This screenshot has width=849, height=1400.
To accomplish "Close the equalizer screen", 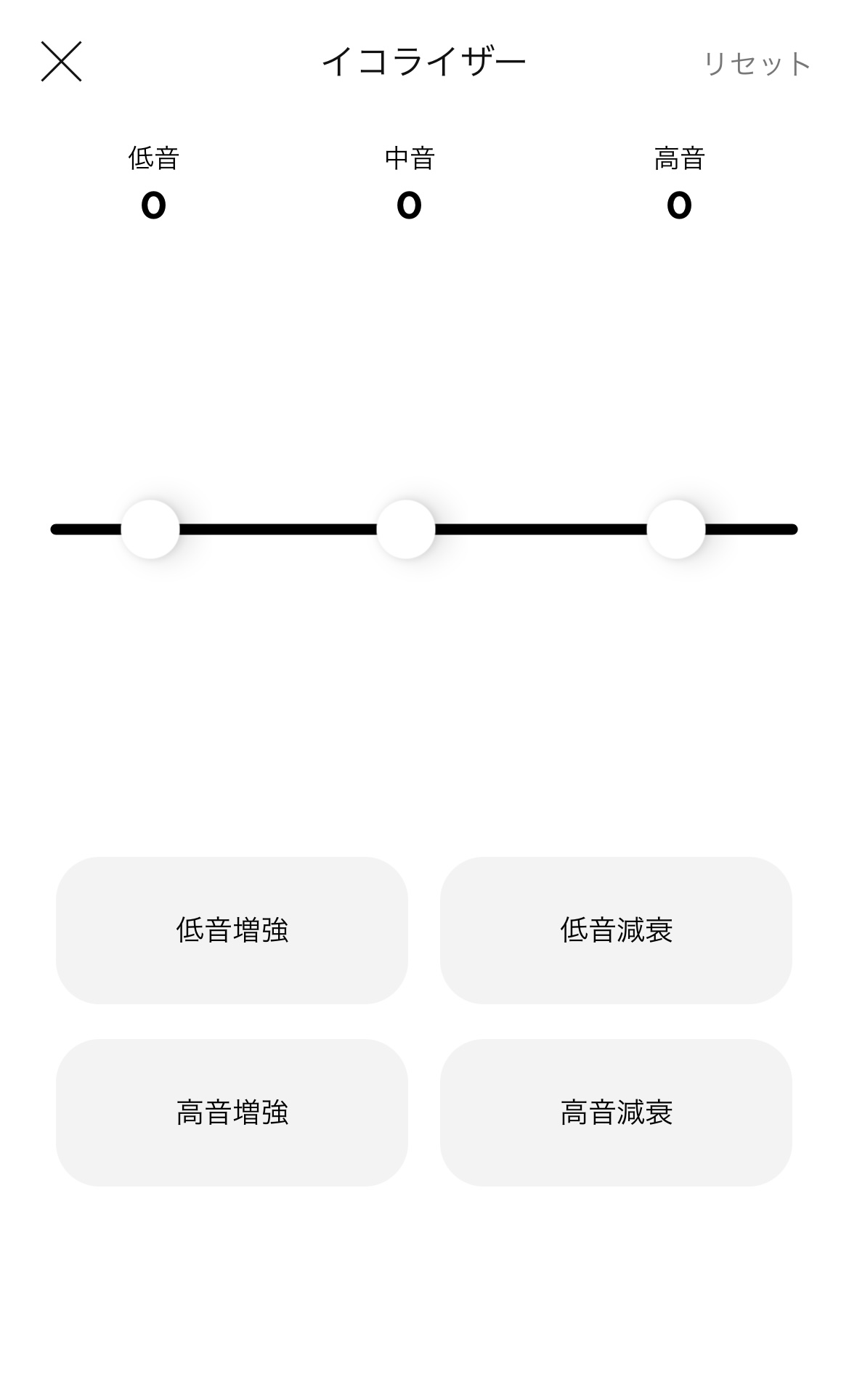I will [61, 62].
